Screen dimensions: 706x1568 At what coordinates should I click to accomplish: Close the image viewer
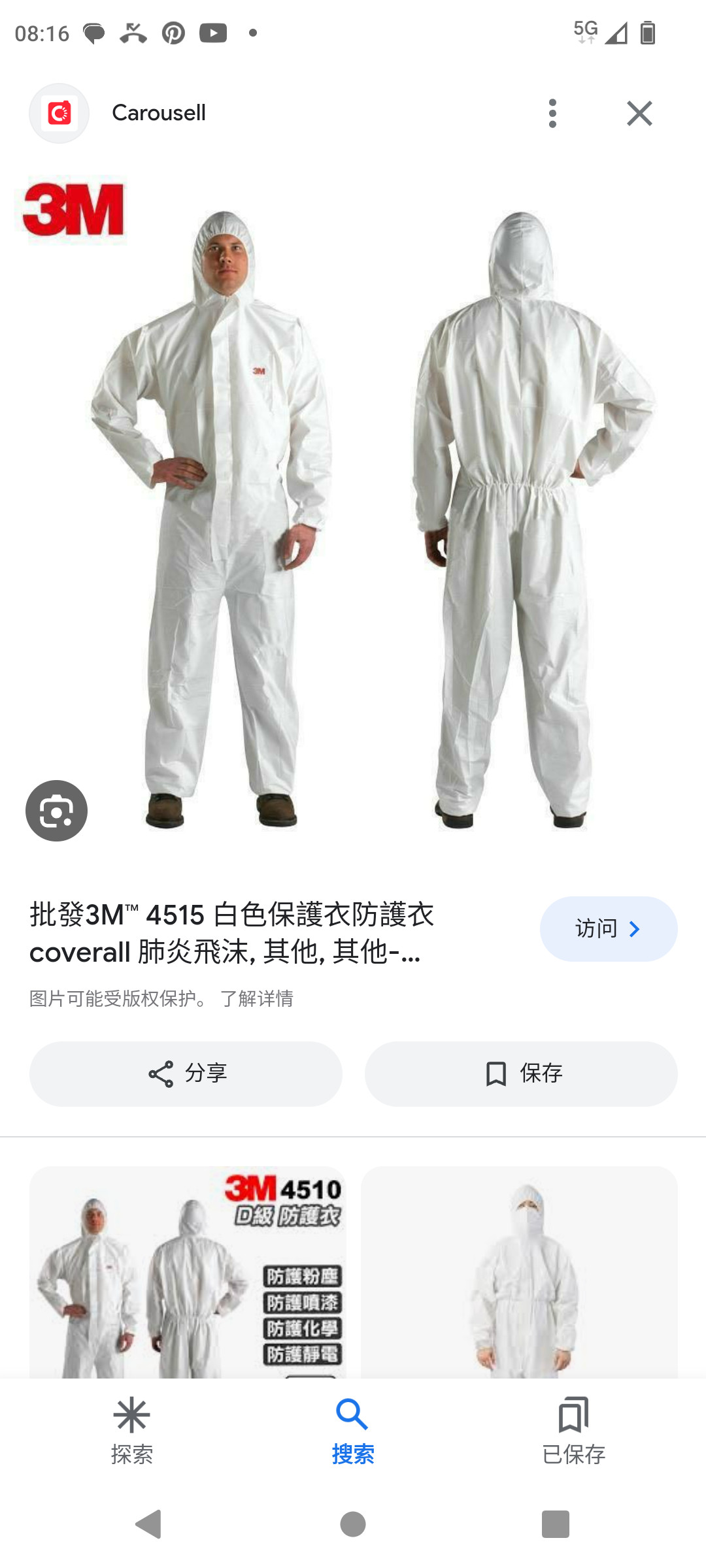639,114
